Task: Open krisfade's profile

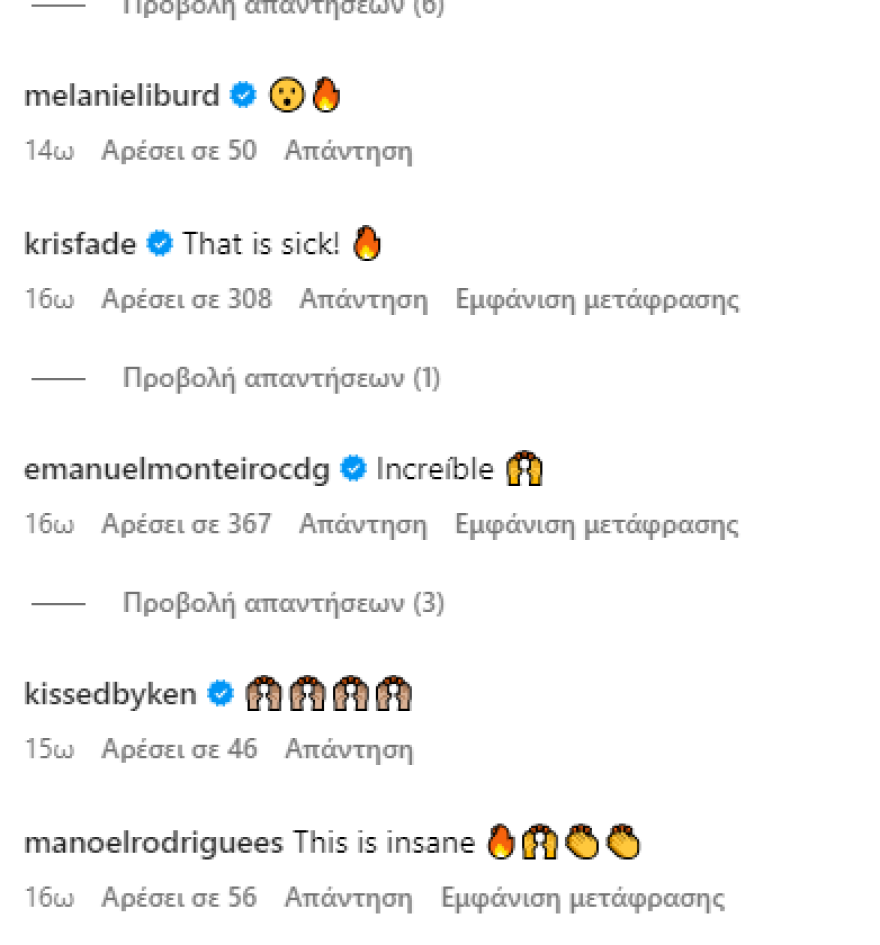Action: (x=80, y=244)
